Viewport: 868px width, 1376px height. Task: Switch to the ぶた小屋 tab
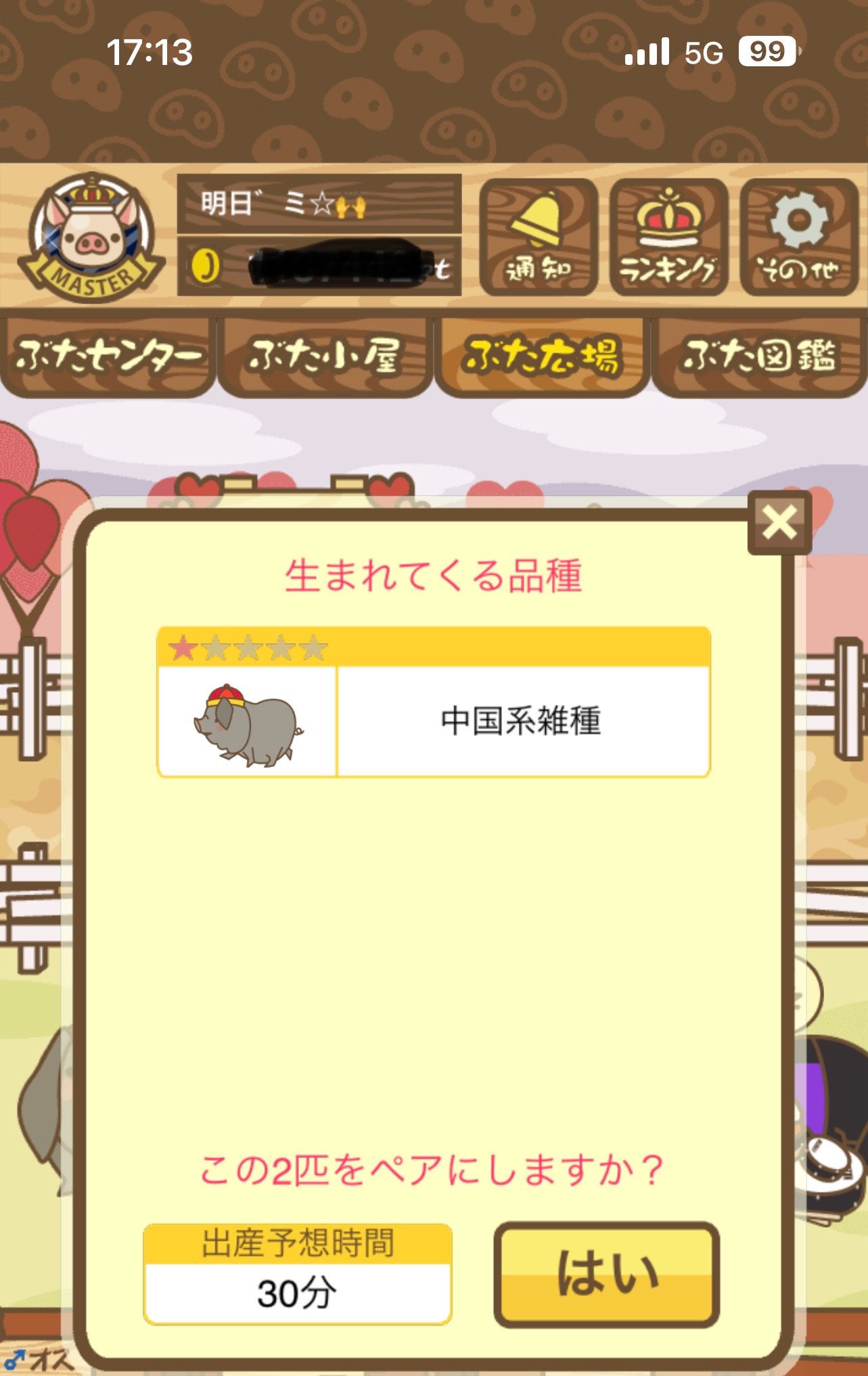[x=325, y=357]
